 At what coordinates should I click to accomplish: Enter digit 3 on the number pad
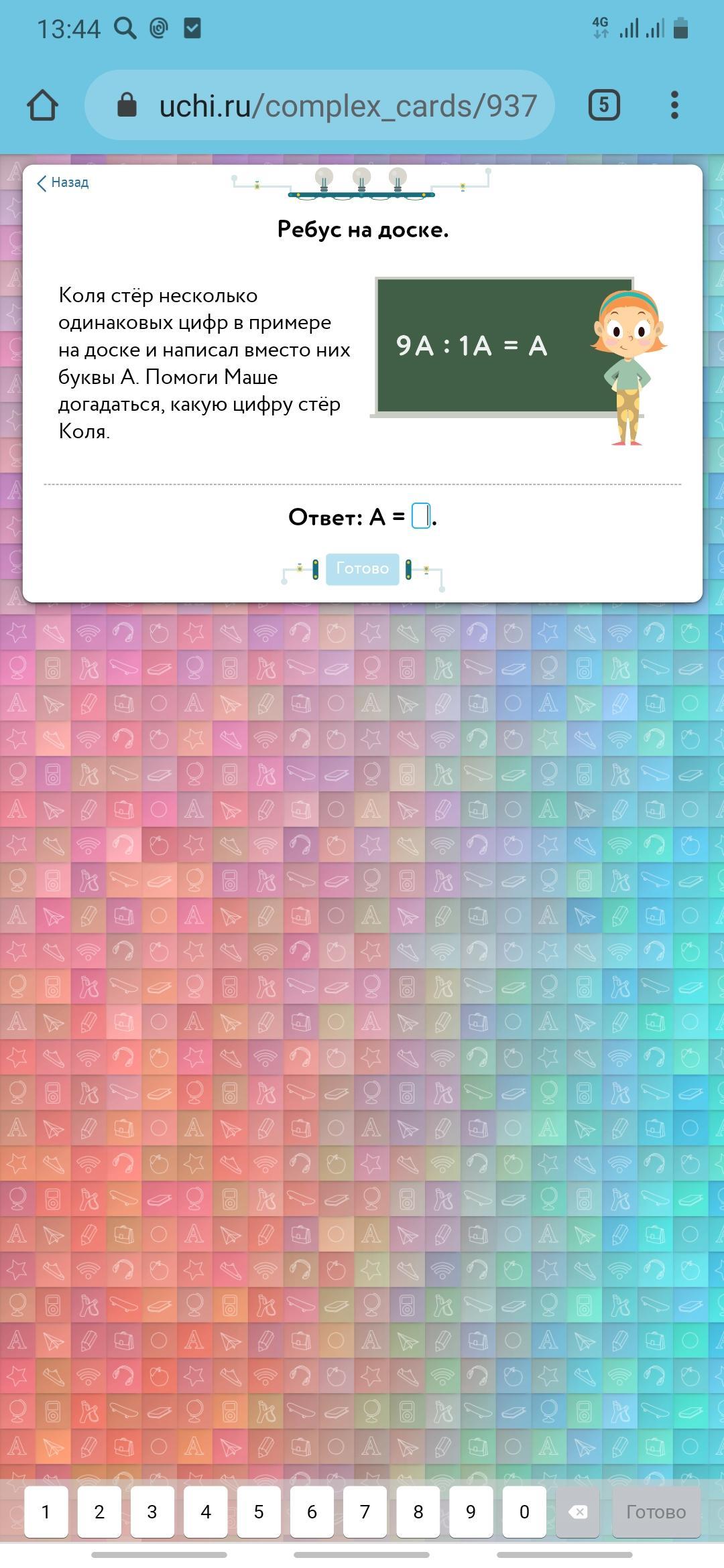pyautogui.click(x=152, y=1512)
